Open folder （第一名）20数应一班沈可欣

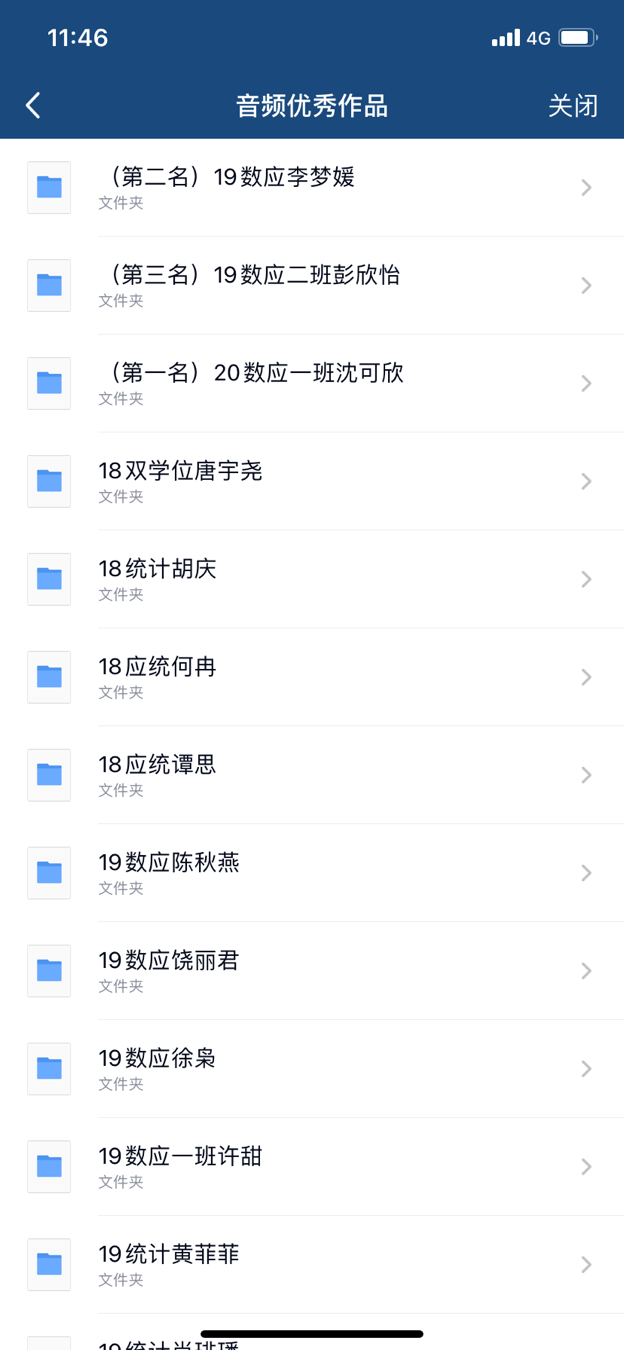click(x=310, y=383)
